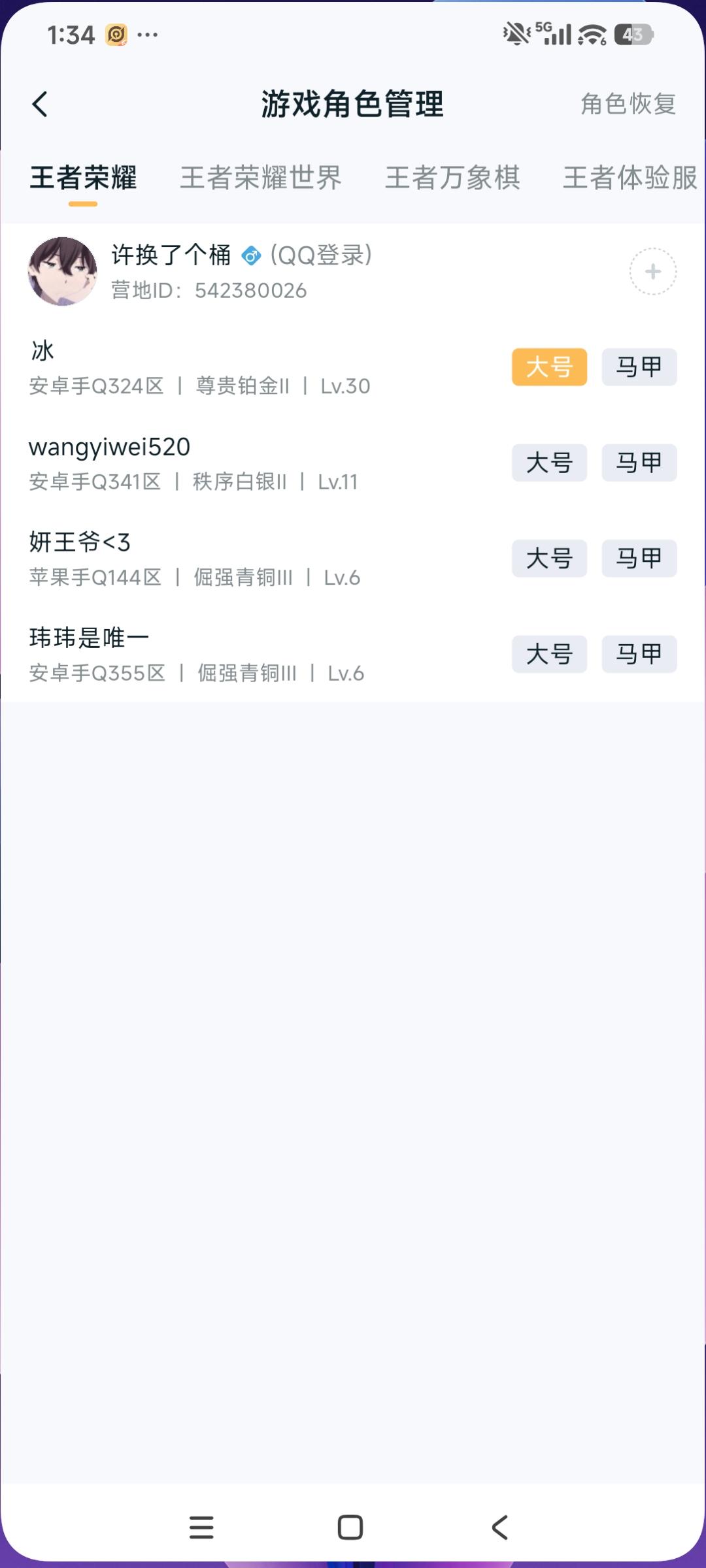706x1568 pixels.
Task: Tap the back arrow to leave character management
Action: [41, 104]
